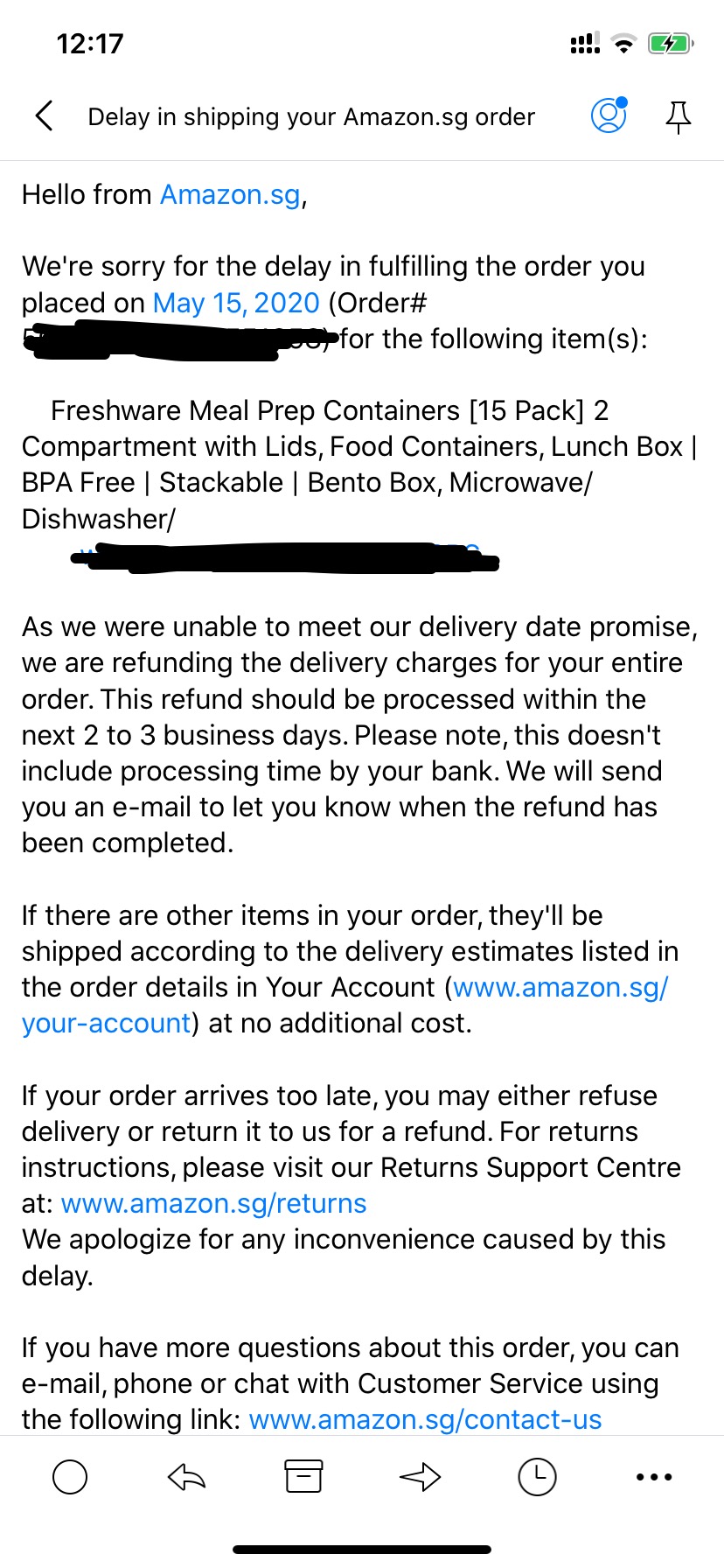Archive this email
724x1568 pixels.
(303, 1477)
